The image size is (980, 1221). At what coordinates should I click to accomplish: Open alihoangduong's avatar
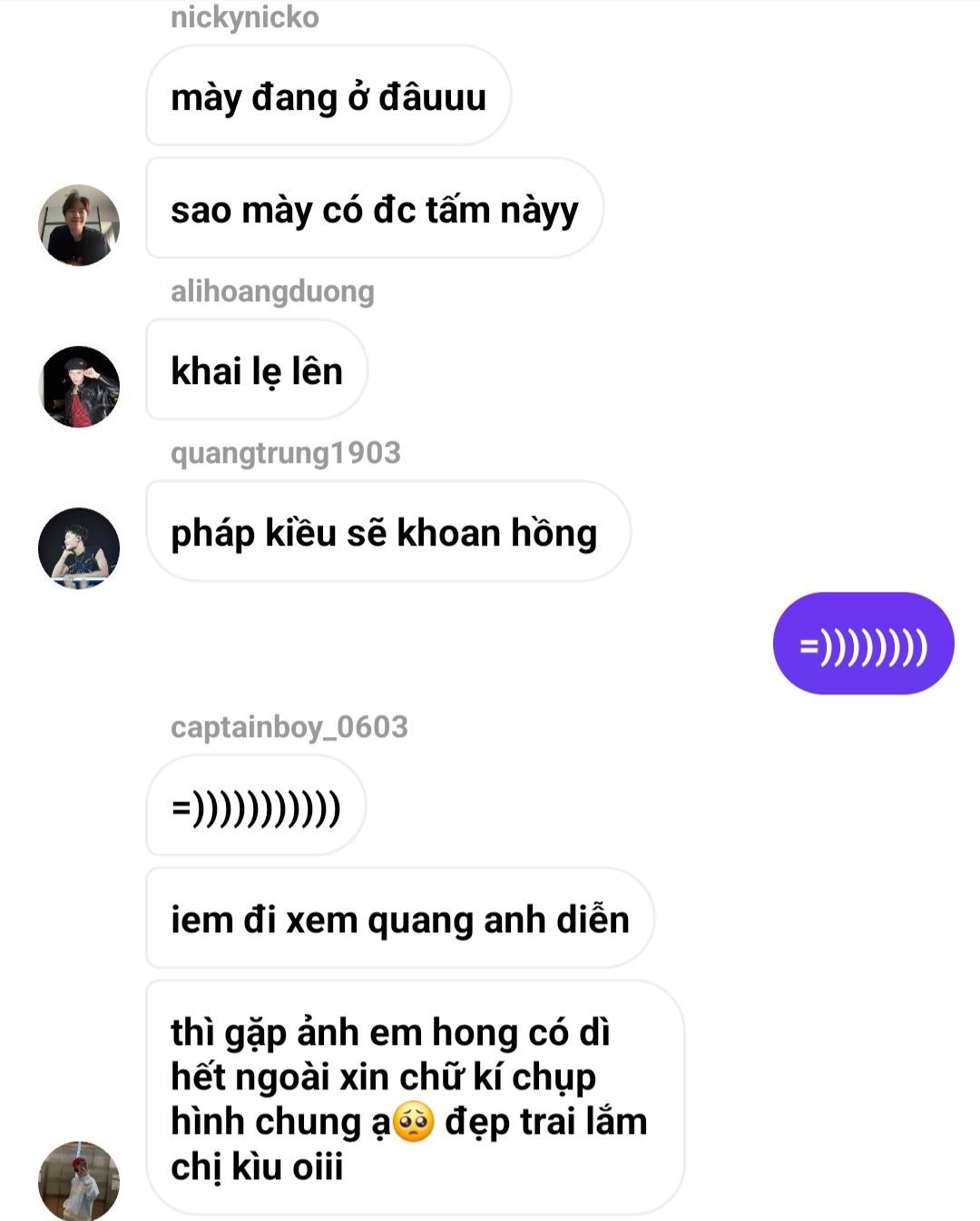tap(79, 387)
